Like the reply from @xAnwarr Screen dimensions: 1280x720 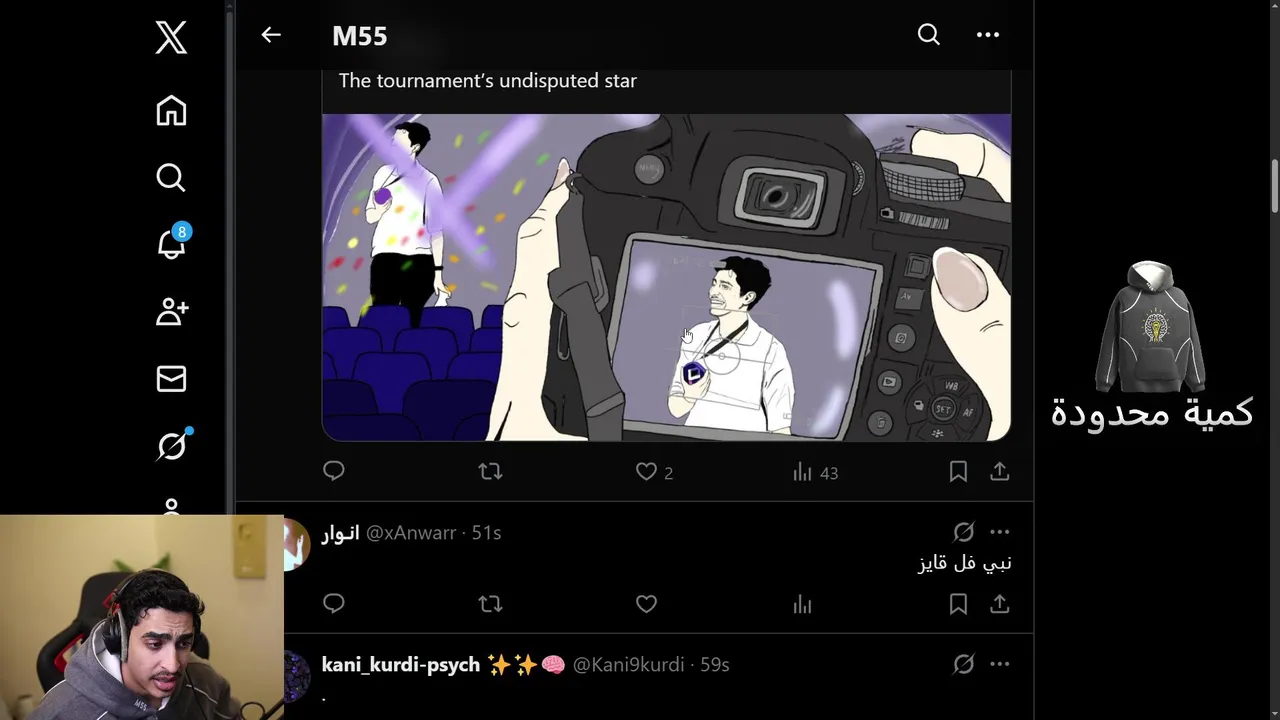click(x=647, y=604)
